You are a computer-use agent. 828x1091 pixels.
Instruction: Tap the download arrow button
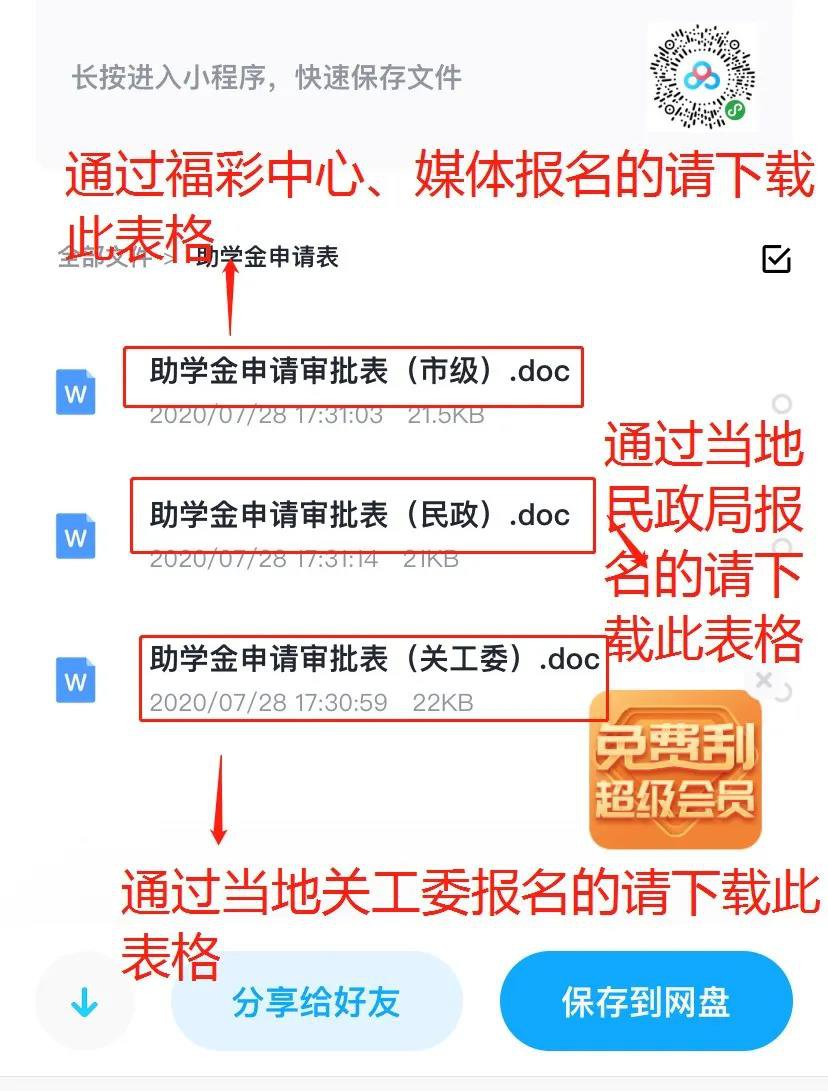coord(85,1002)
